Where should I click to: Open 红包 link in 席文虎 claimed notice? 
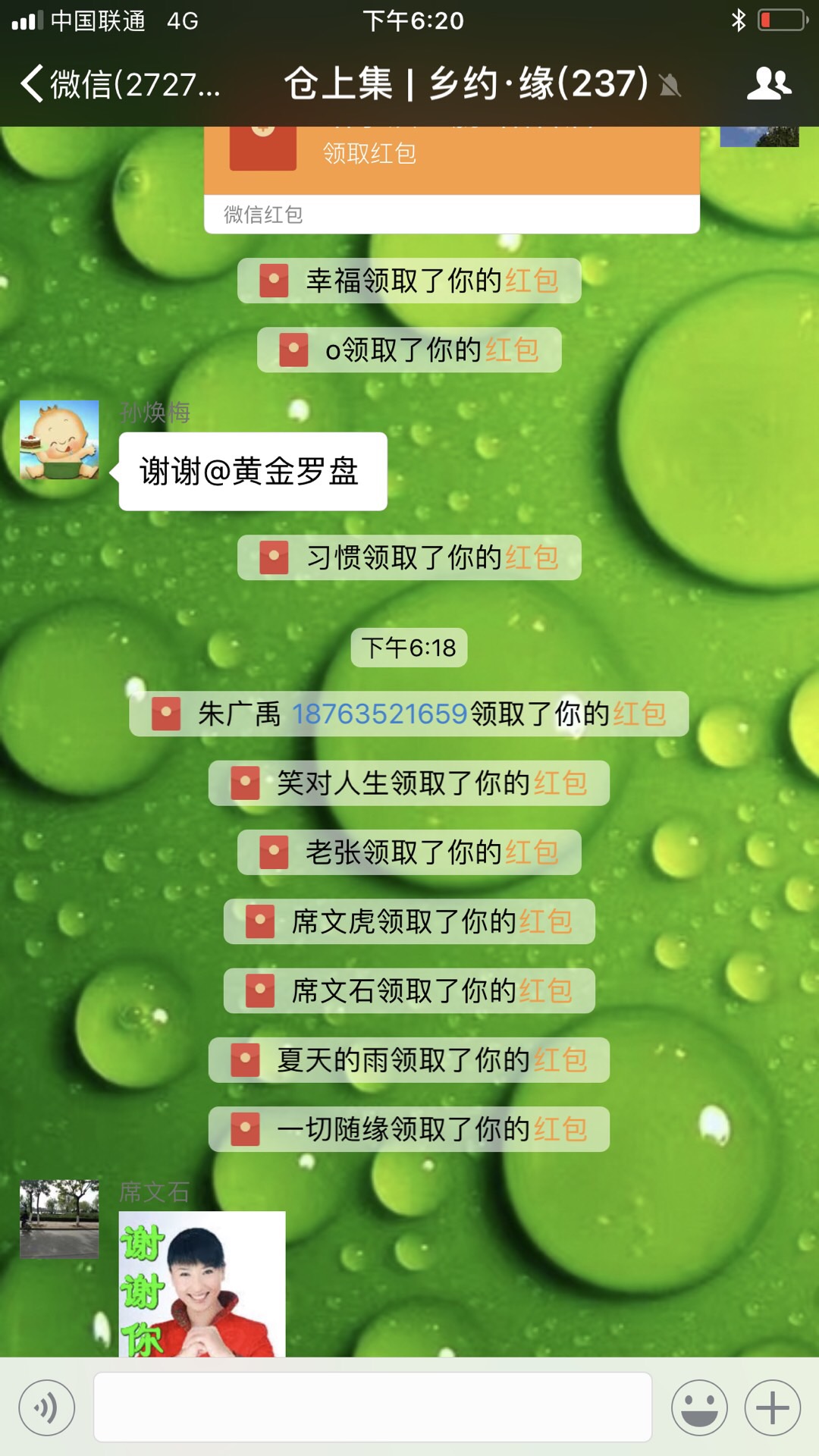[x=546, y=922]
